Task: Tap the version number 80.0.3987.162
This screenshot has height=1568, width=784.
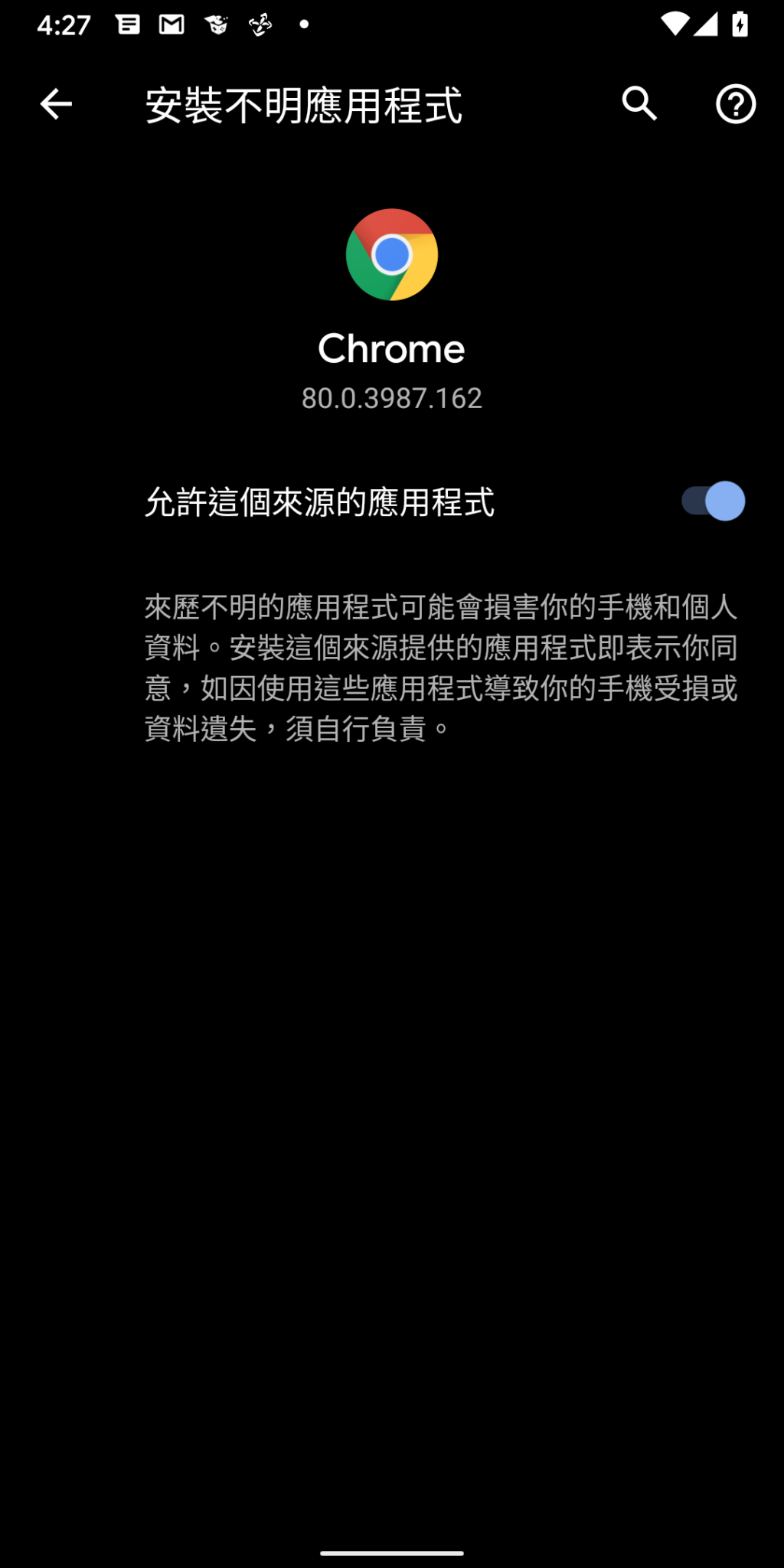Action: (x=392, y=398)
